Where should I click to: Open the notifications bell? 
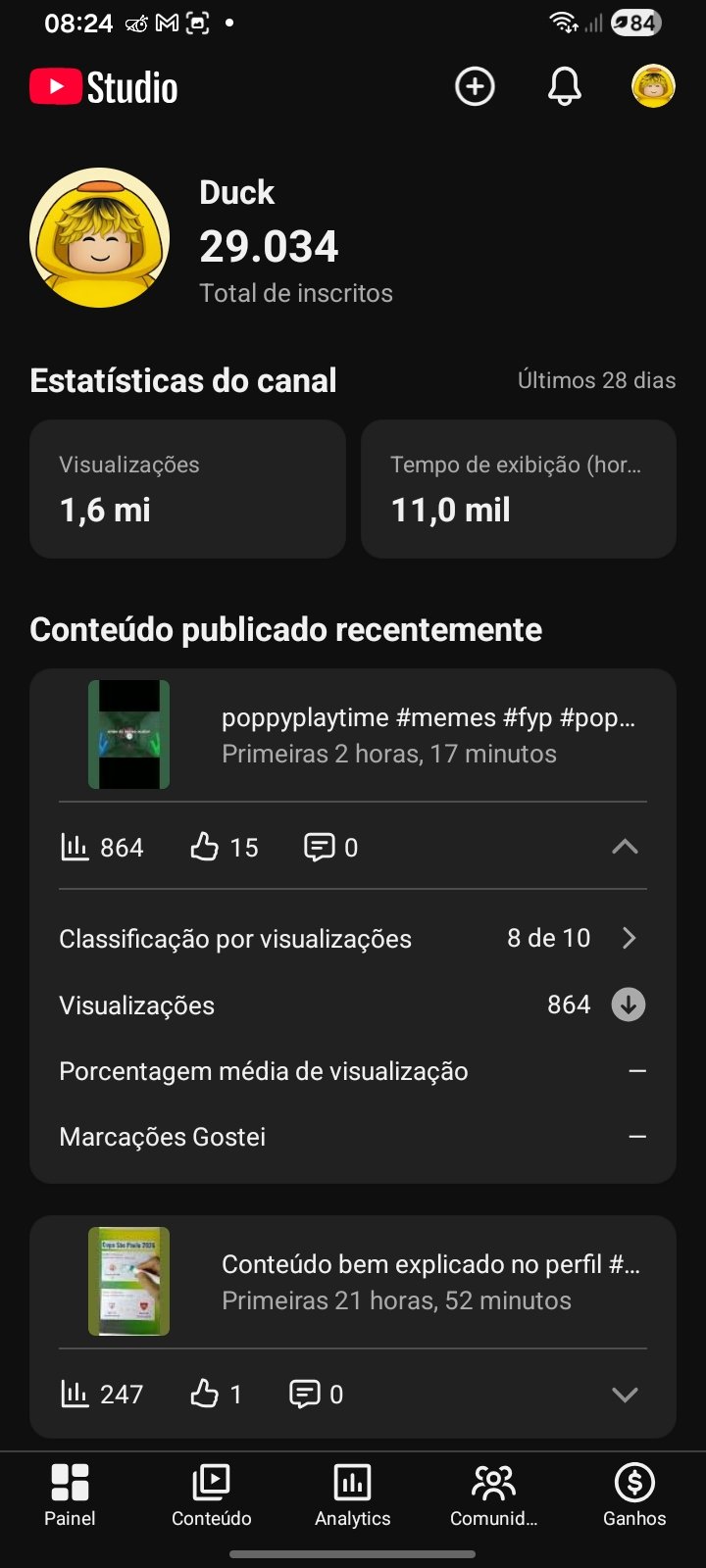564,87
